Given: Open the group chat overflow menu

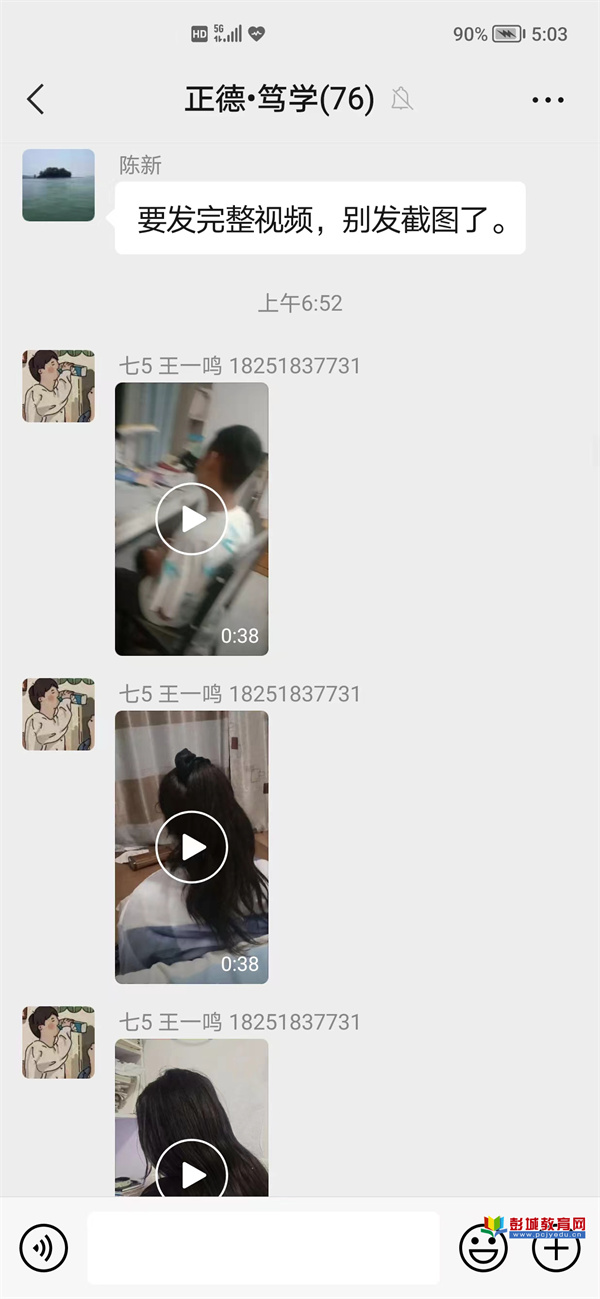Looking at the screenshot, I should pyautogui.click(x=548, y=100).
